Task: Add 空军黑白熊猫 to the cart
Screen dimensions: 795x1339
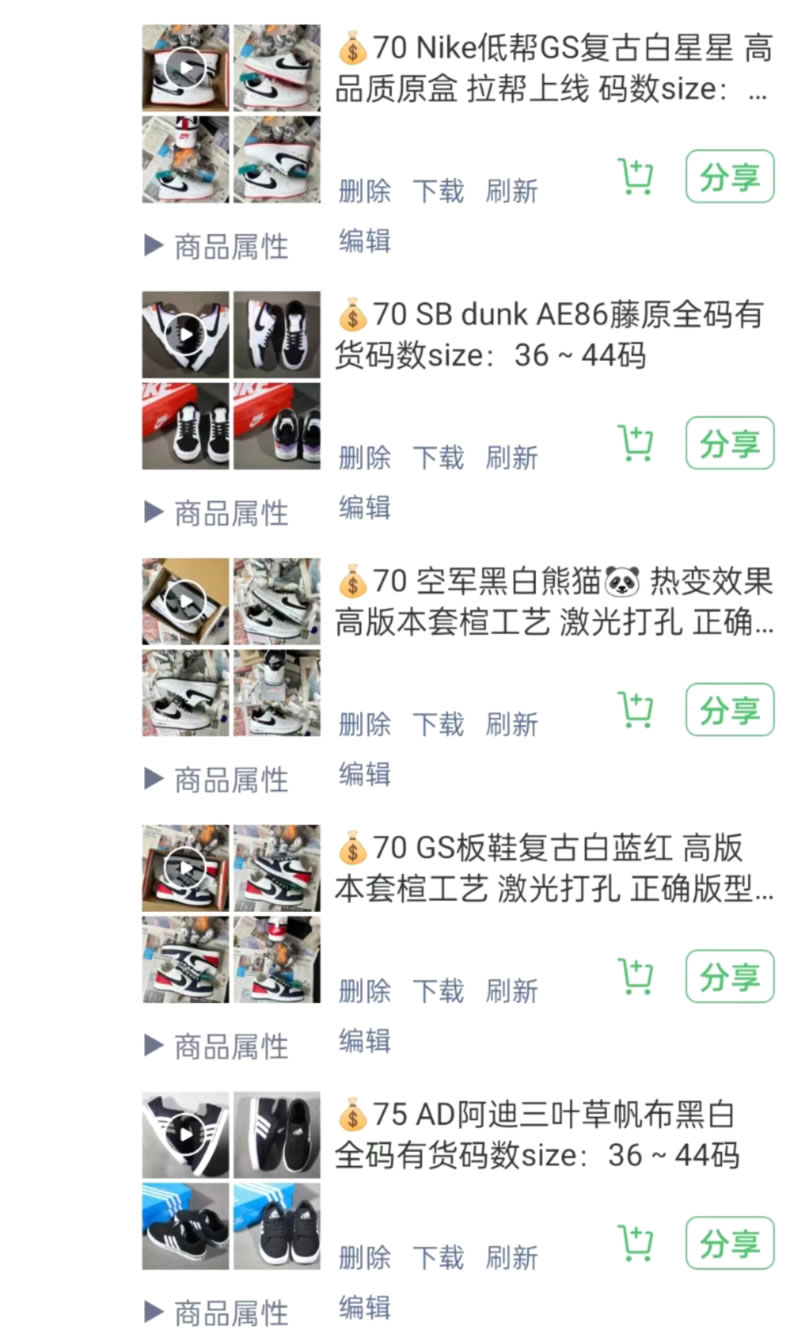Action: click(x=635, y=710)
